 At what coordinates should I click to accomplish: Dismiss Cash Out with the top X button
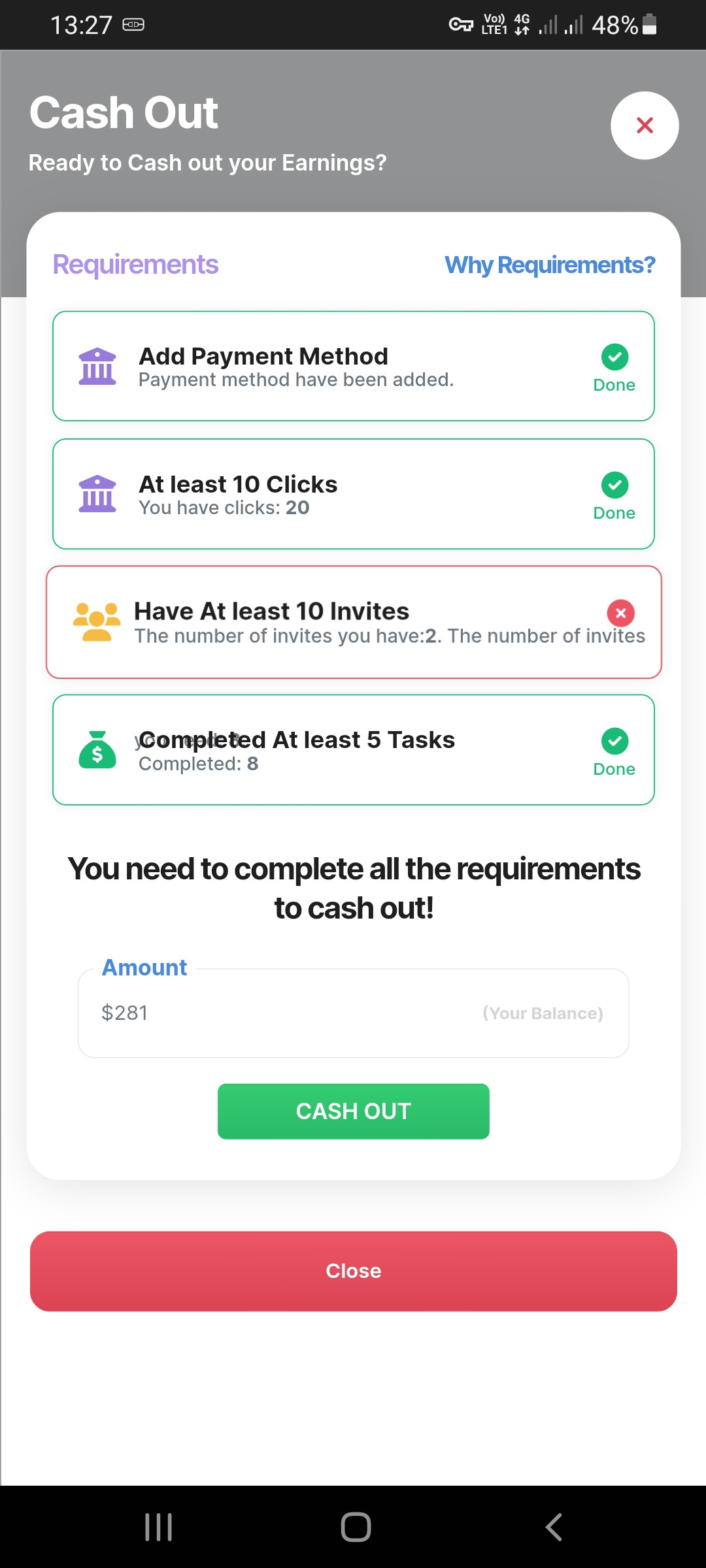point(645,125)
